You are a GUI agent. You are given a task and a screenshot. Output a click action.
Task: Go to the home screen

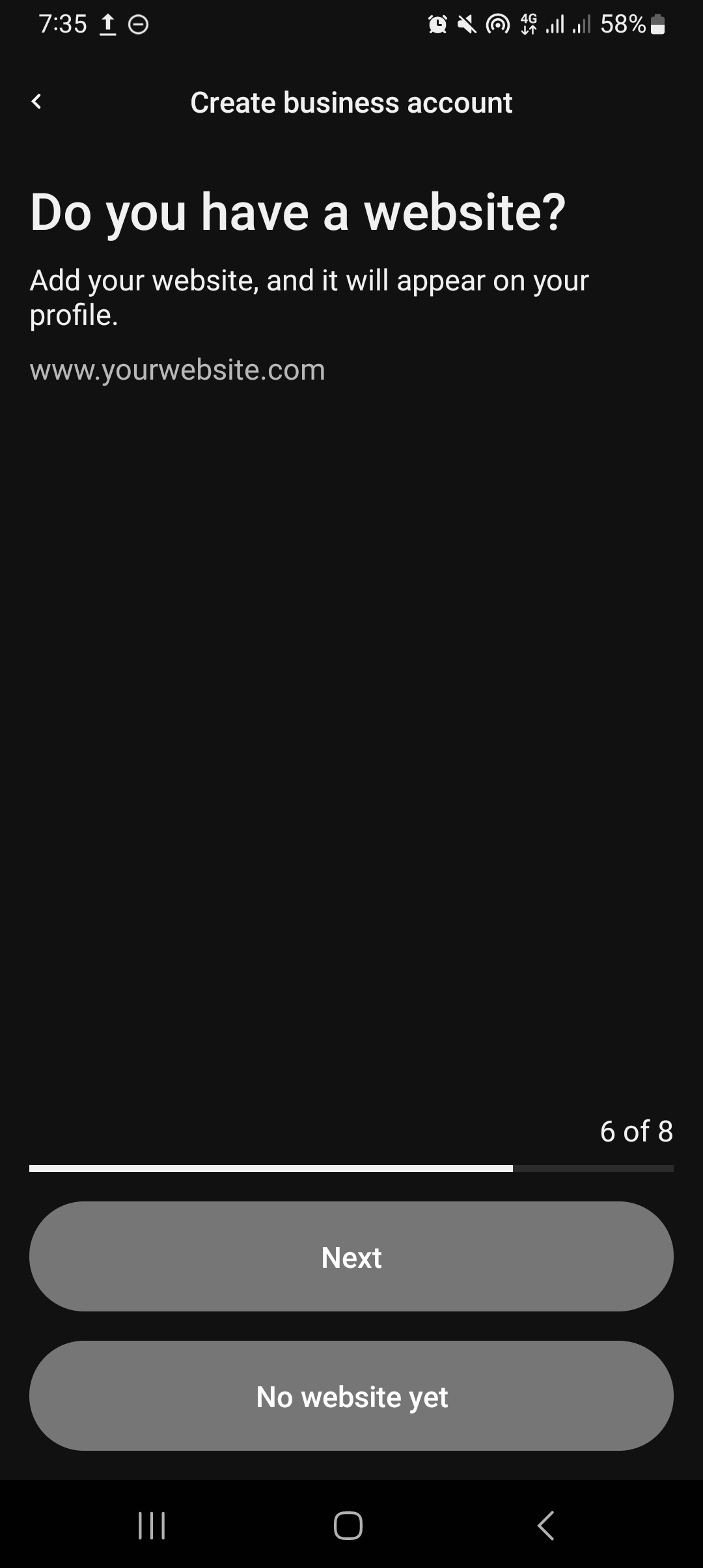pos(348,1525)
